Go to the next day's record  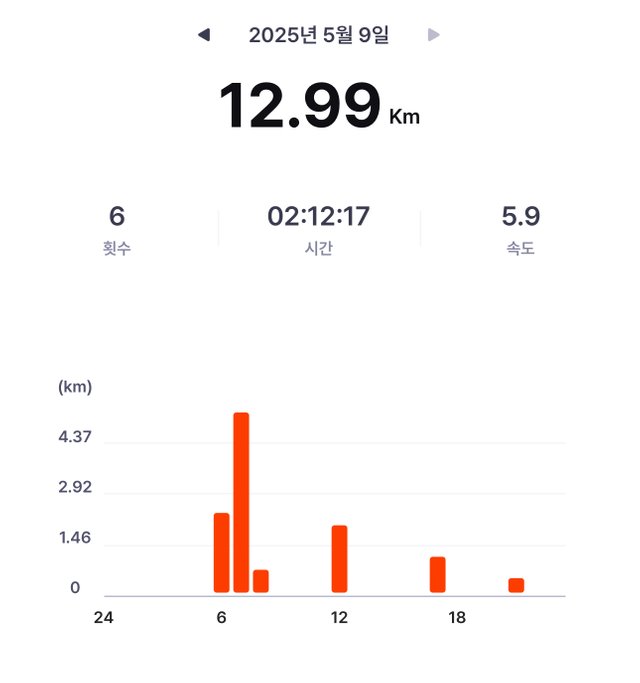434,35
